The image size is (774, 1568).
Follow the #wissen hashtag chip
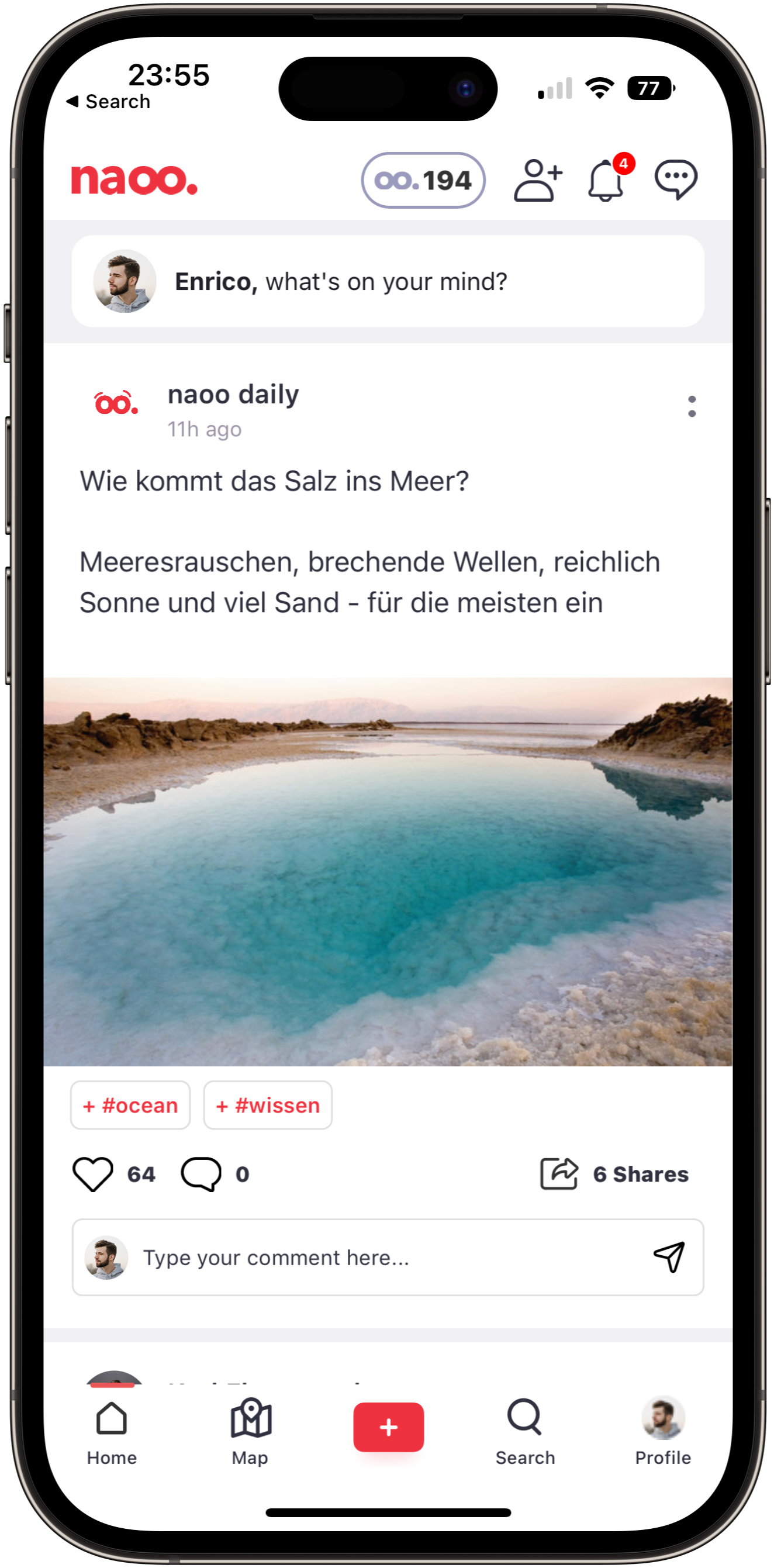point(268,1105)
